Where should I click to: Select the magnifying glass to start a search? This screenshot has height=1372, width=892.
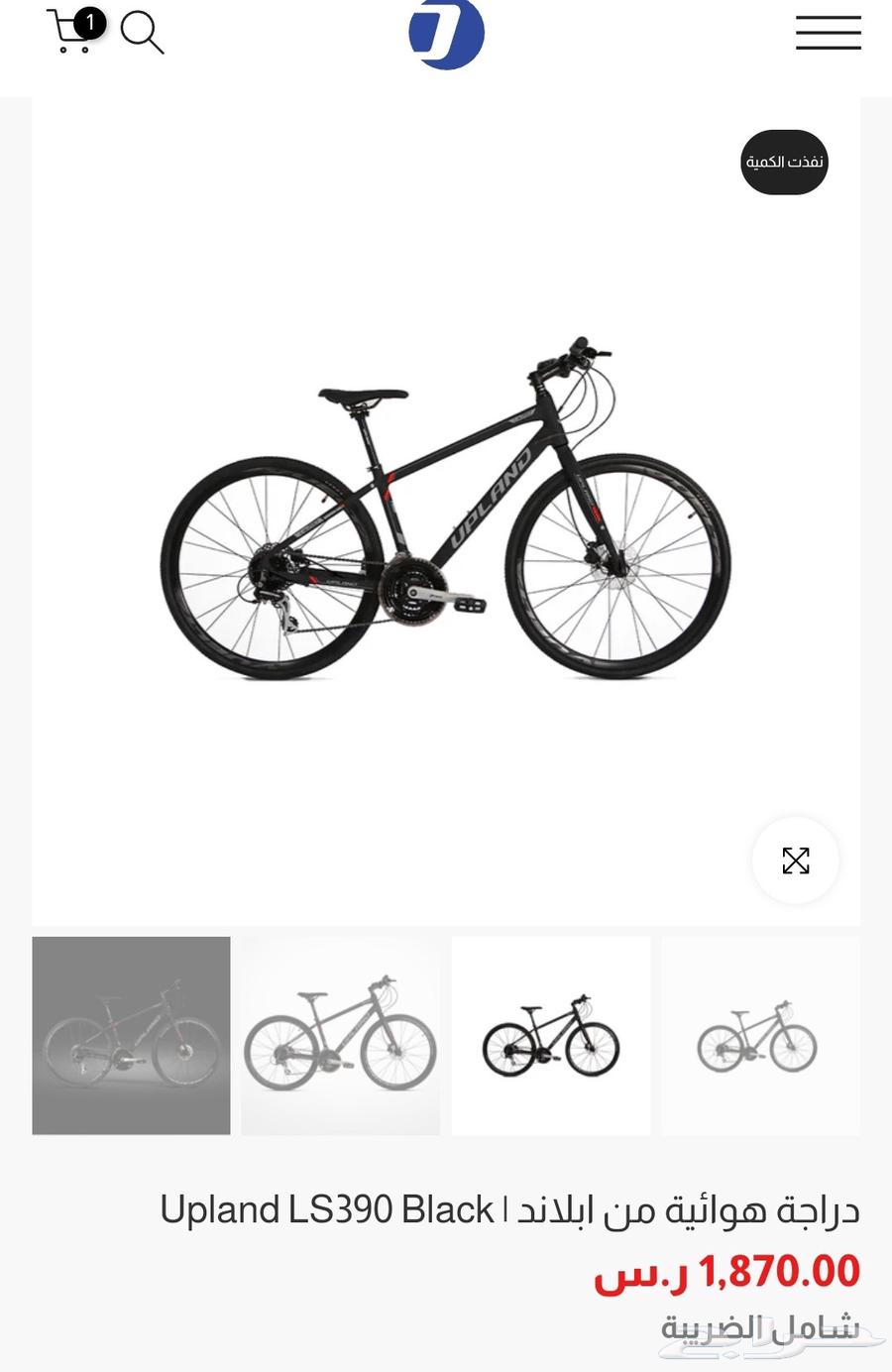144,33
